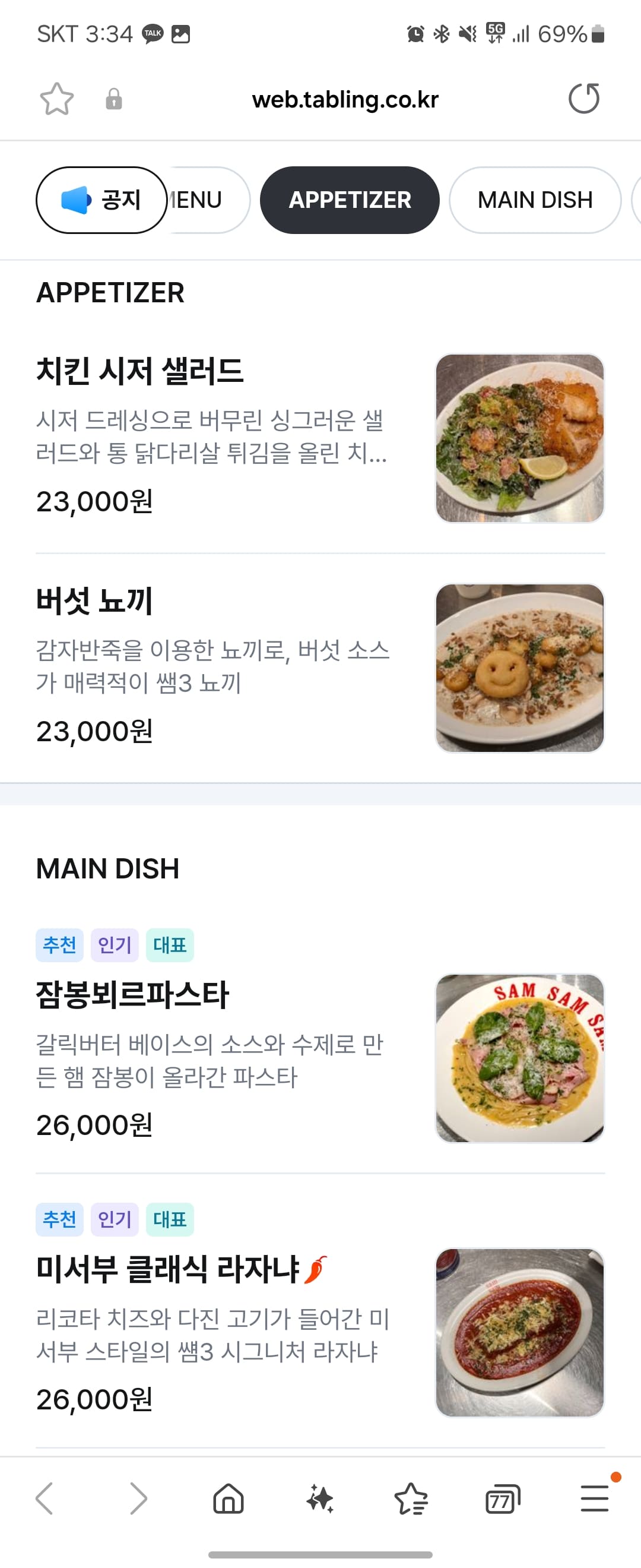
Task: Go forward to the next page
Action: (x=138, y=1498)
